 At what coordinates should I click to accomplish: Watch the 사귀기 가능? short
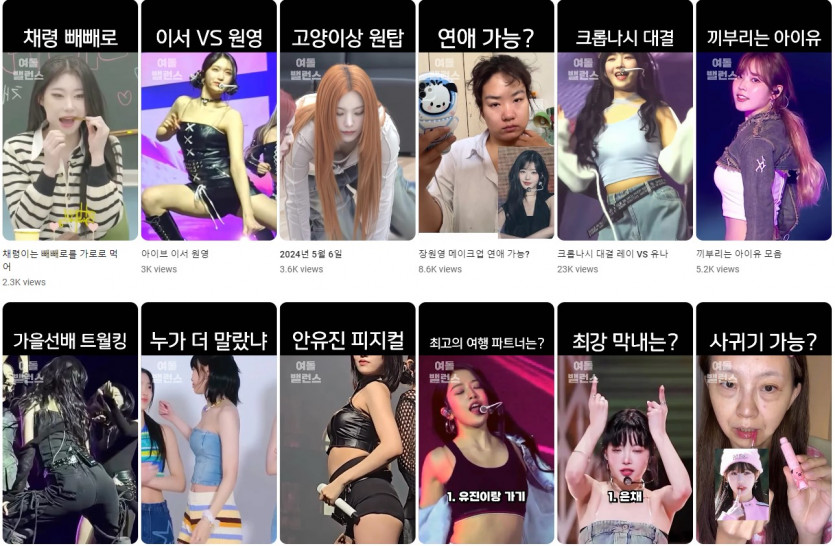(763, 430)
